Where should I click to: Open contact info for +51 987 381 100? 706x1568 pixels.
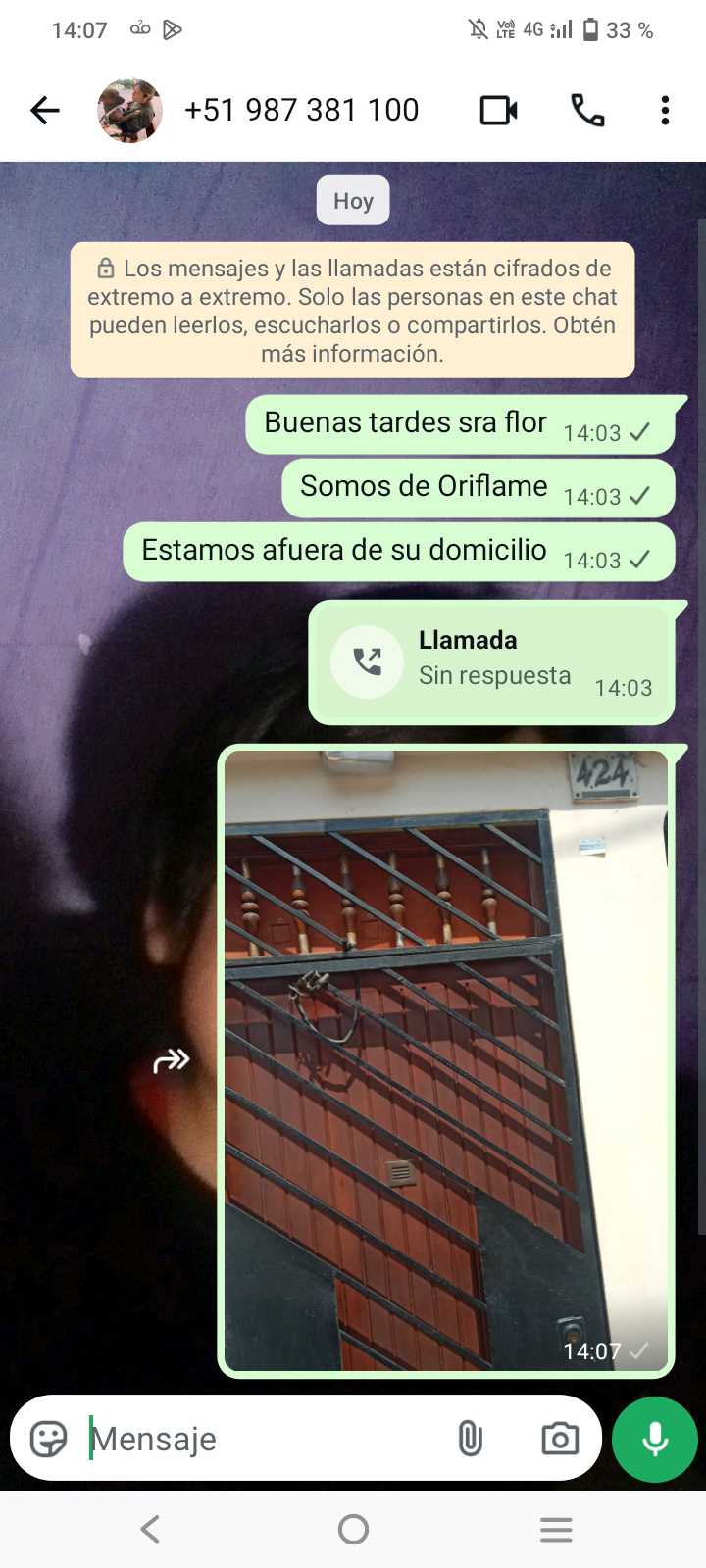coord(301,111)
